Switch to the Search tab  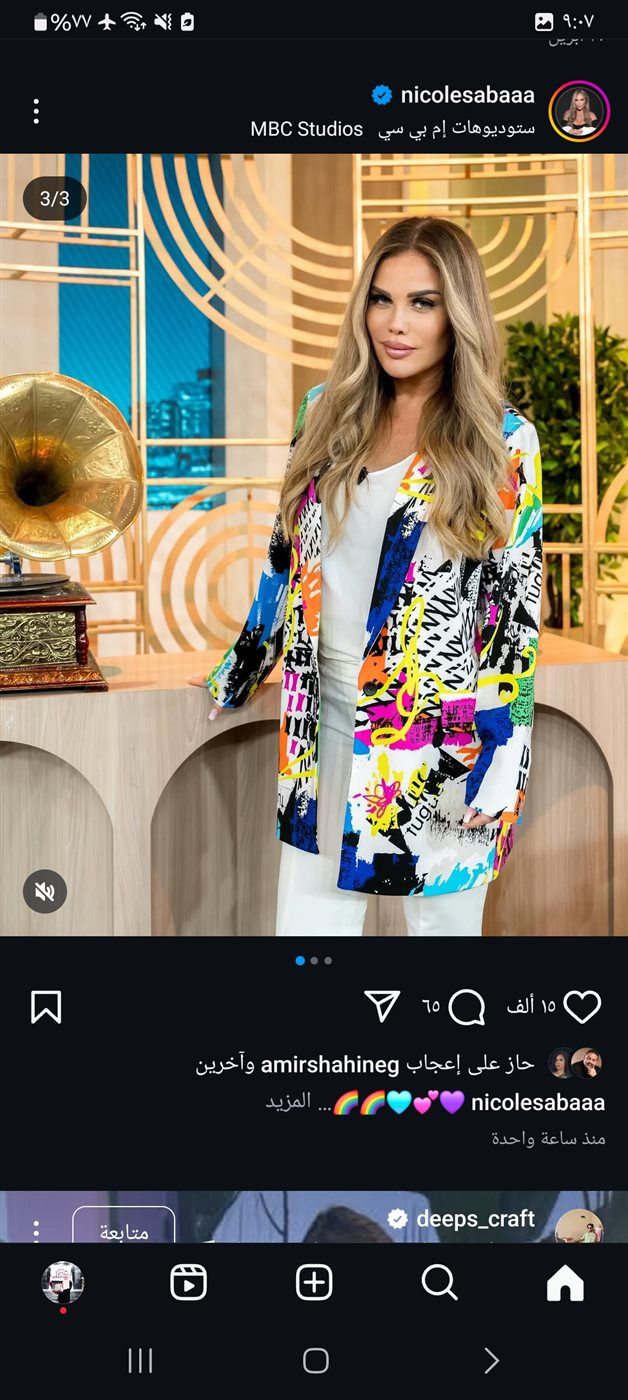[x=439, y=1282]
